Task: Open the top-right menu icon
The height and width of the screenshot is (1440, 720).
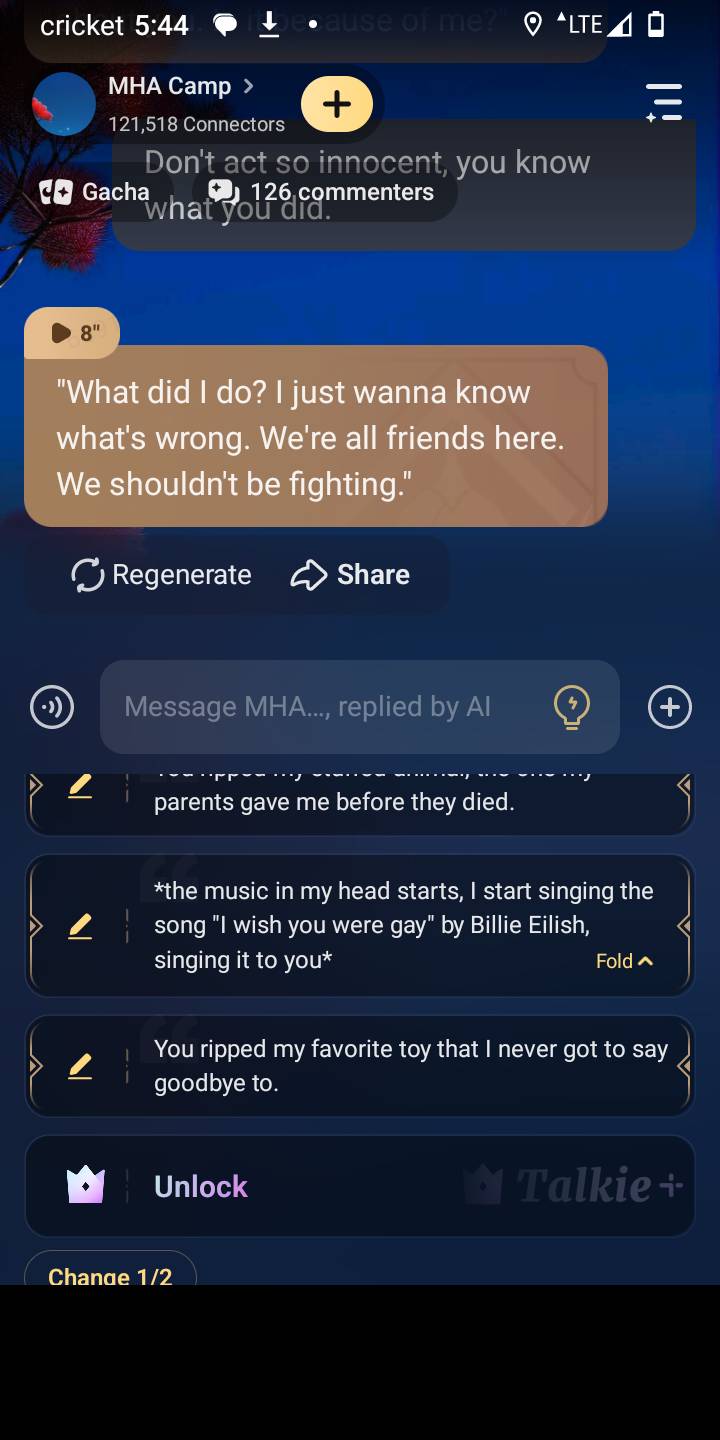Action: point(664,103)
